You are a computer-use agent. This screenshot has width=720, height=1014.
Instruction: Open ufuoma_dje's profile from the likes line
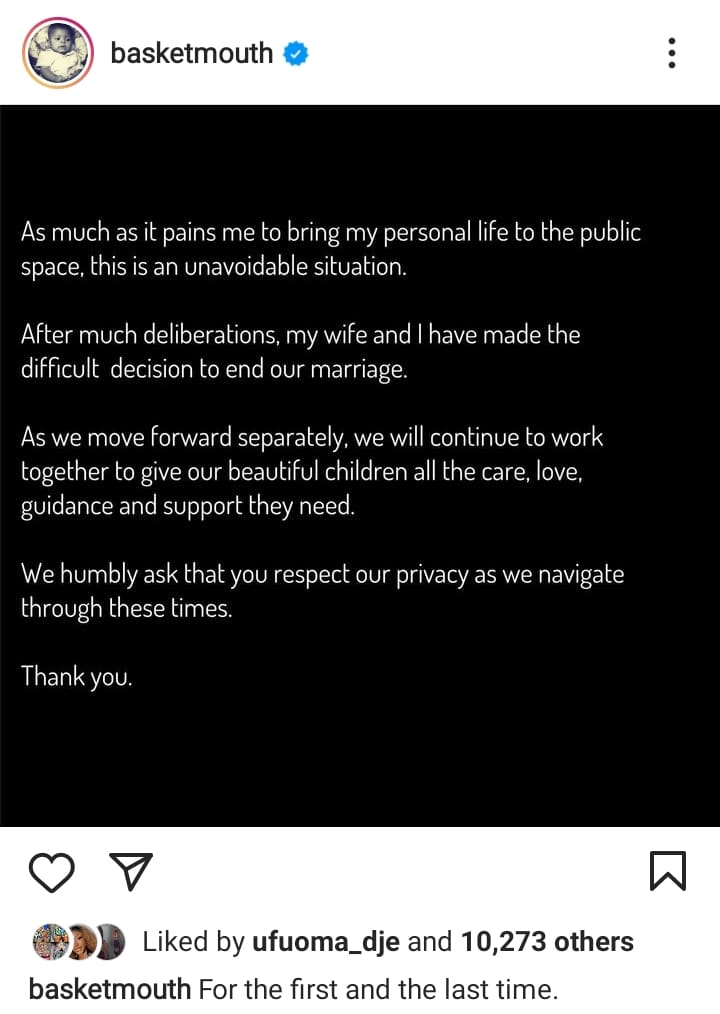pos(324,942)
